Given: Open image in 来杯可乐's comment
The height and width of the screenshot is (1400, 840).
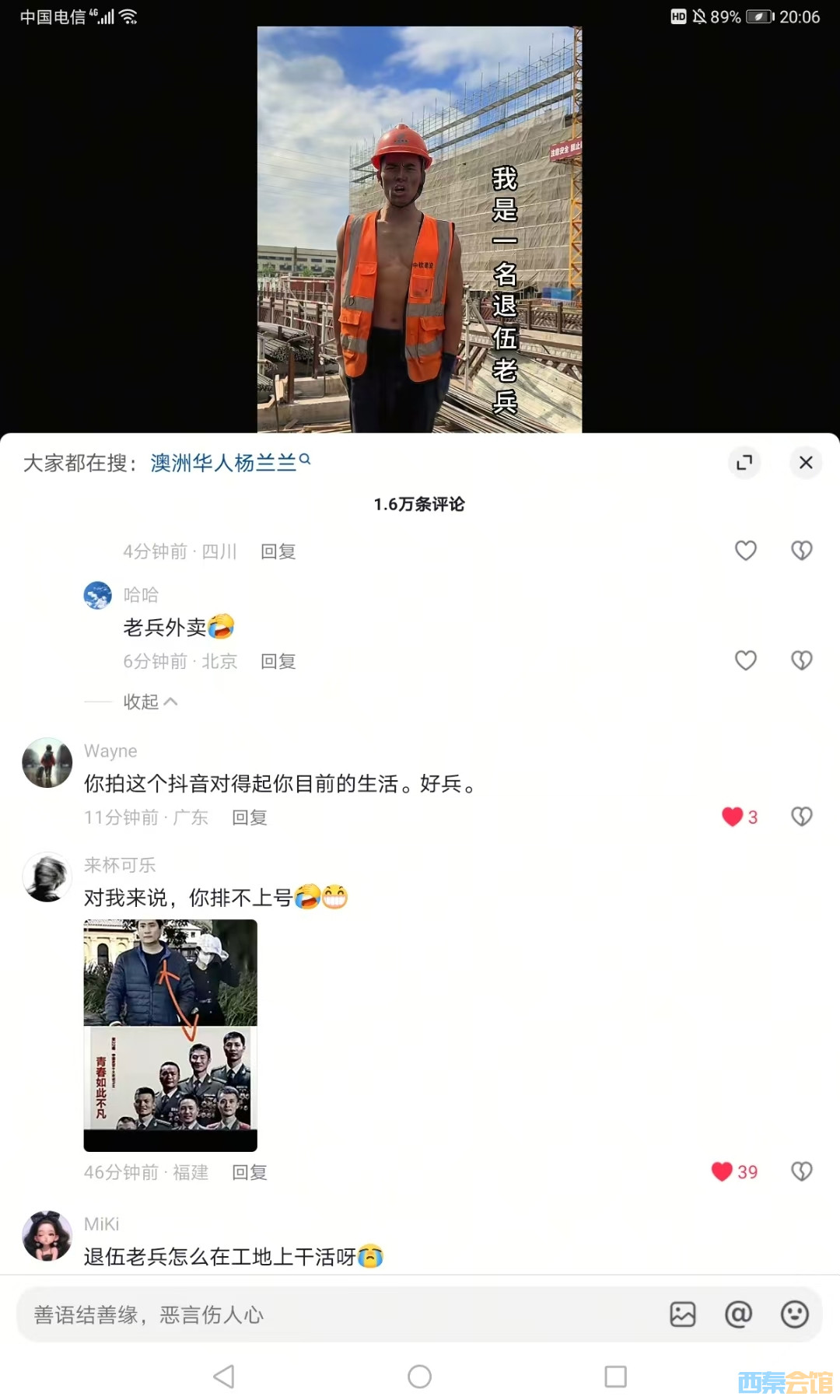Looking at the screenshot, I should click(x=170, y=1034).
